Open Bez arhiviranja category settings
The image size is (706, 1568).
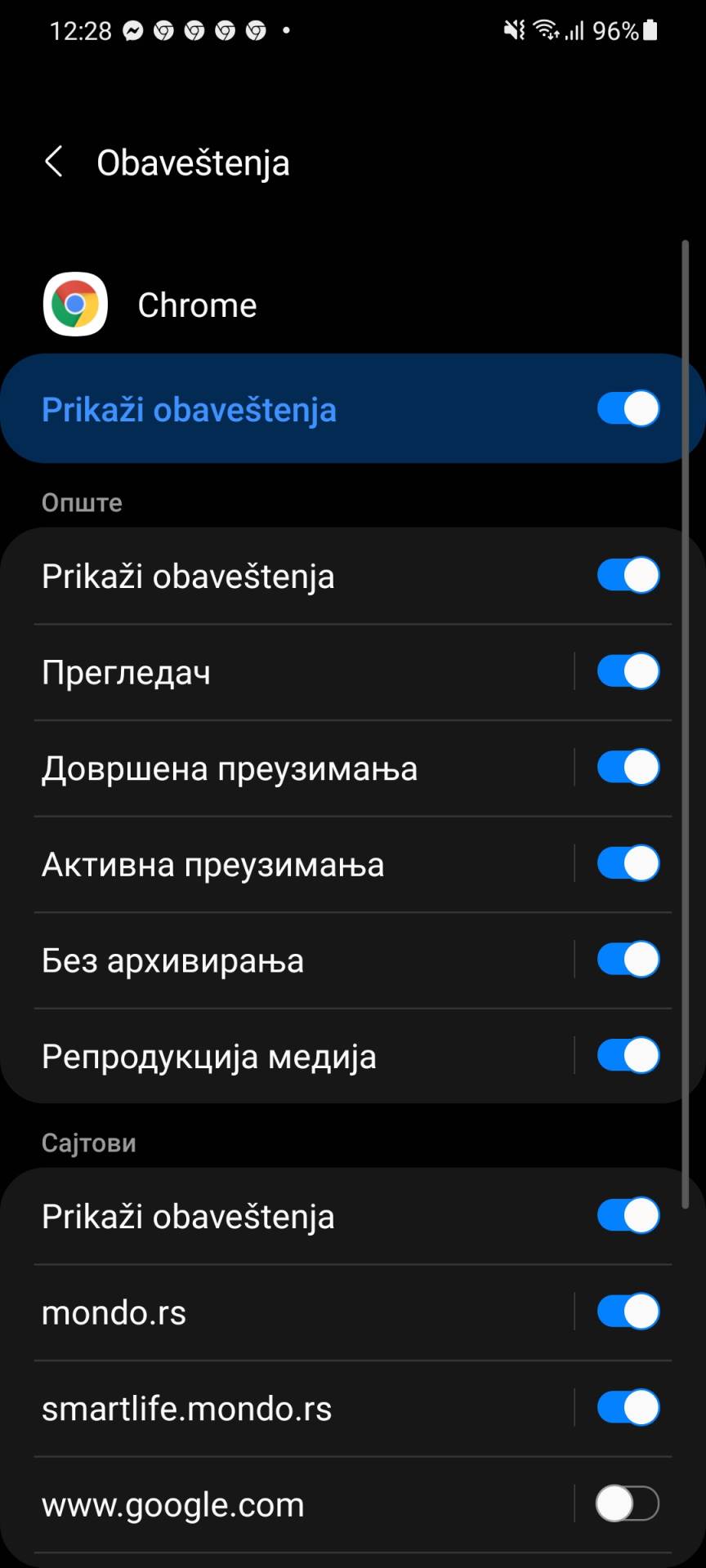click(x=245, y=960)
